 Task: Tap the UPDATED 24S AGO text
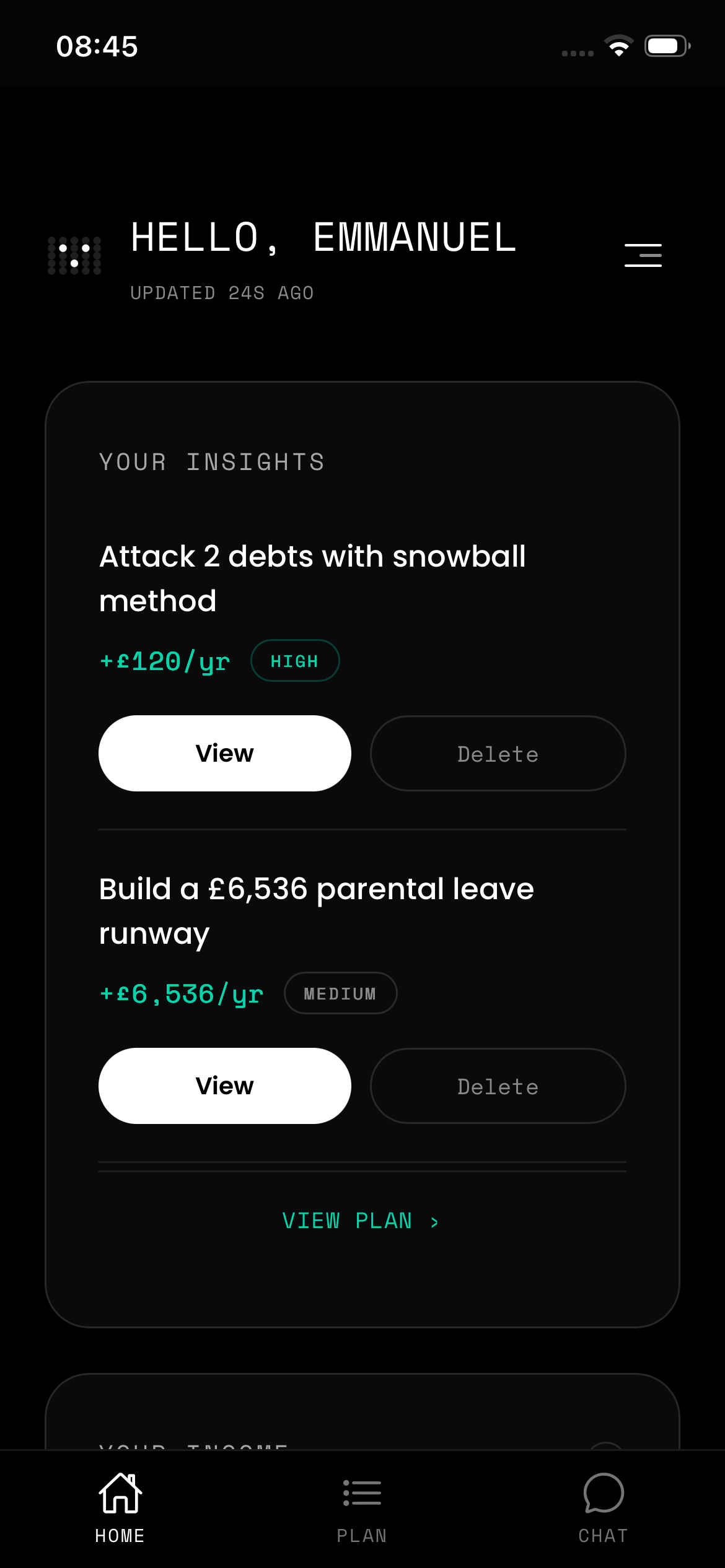coord(222,292)
